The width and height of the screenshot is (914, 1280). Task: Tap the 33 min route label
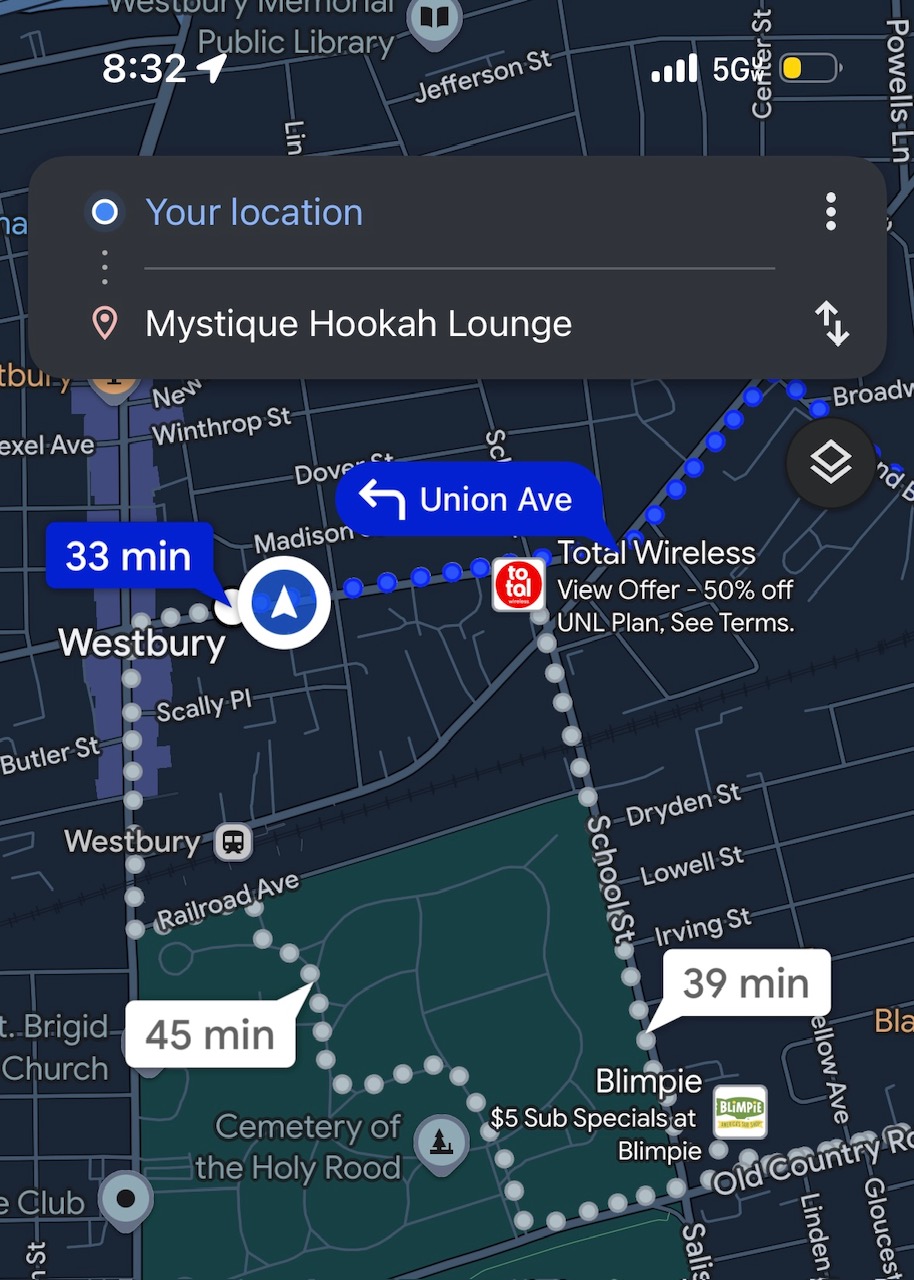(x=128, y=556)
